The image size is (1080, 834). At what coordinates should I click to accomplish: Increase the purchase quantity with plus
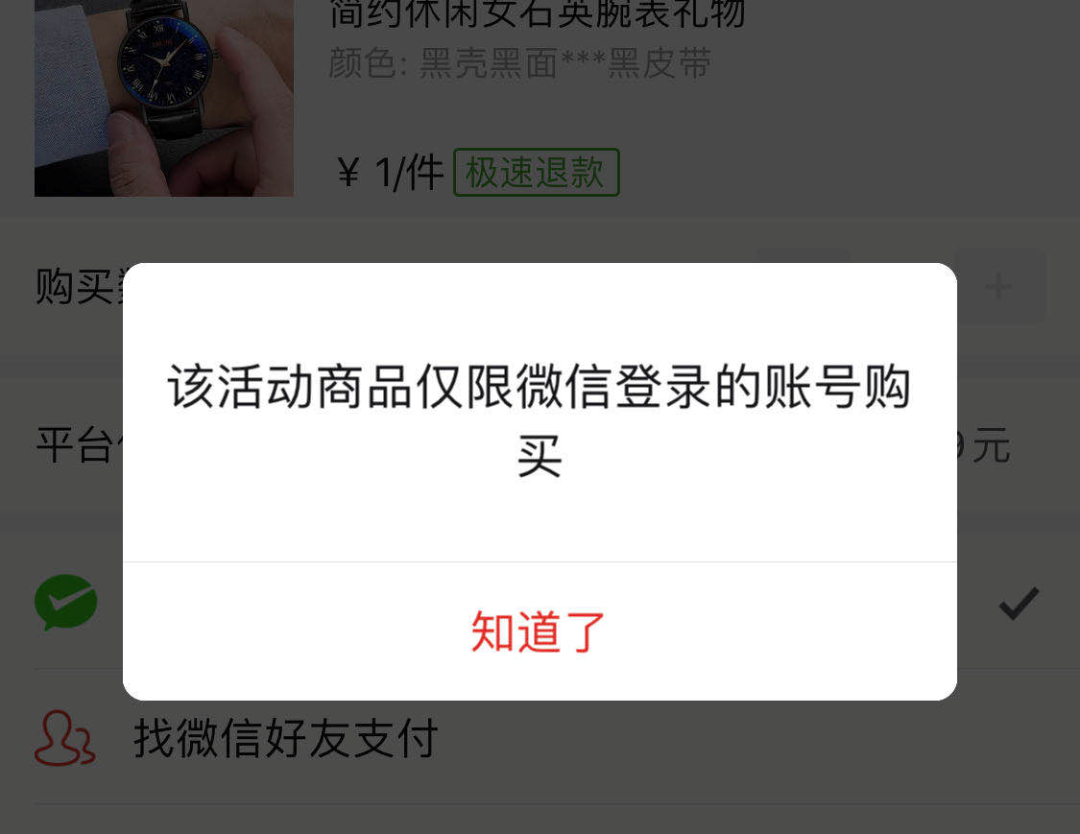click(x=998, y=287)
